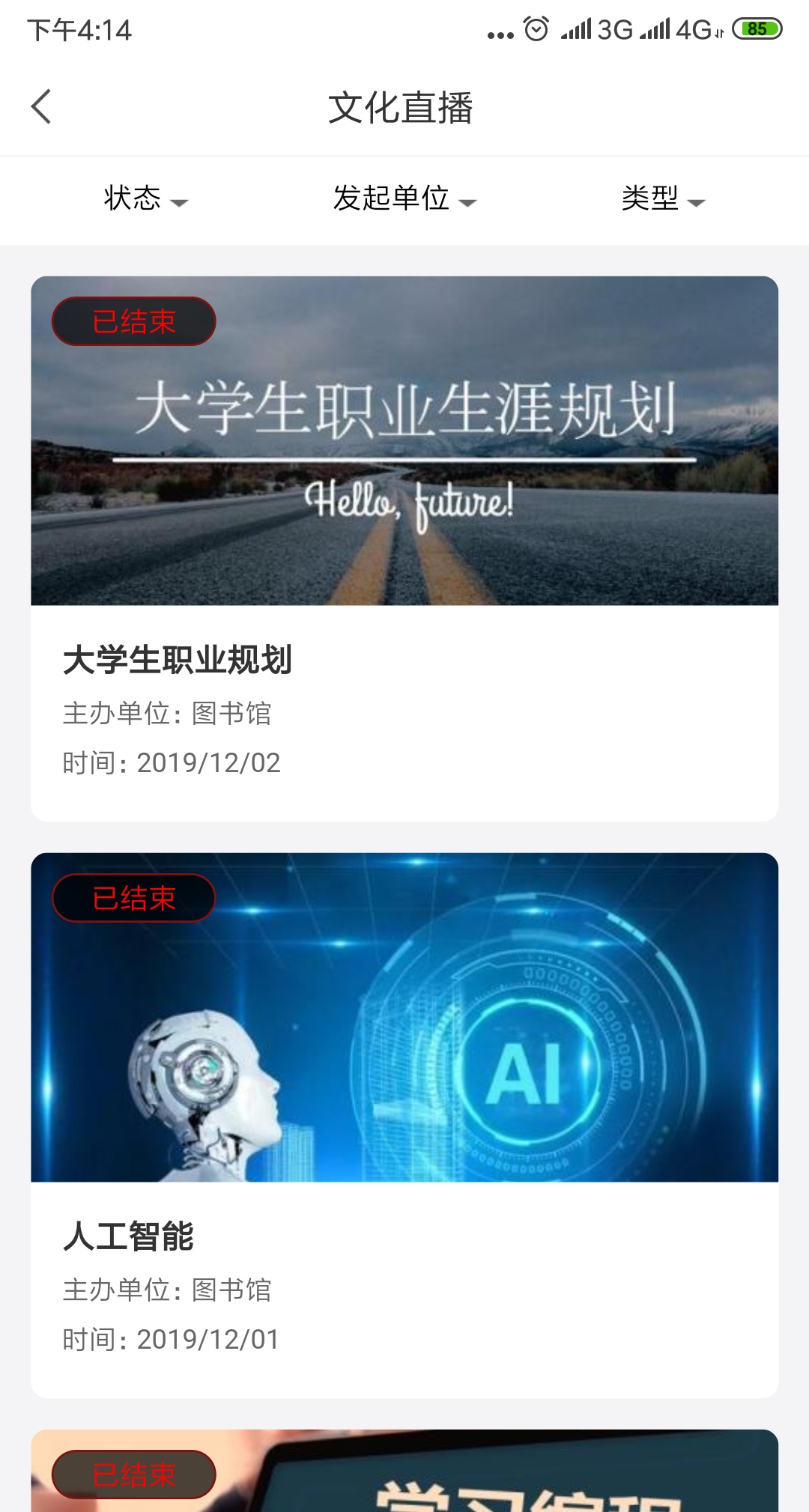
Task: Expand the 类型 filter dropdown
Action: [x=663, y=199]
